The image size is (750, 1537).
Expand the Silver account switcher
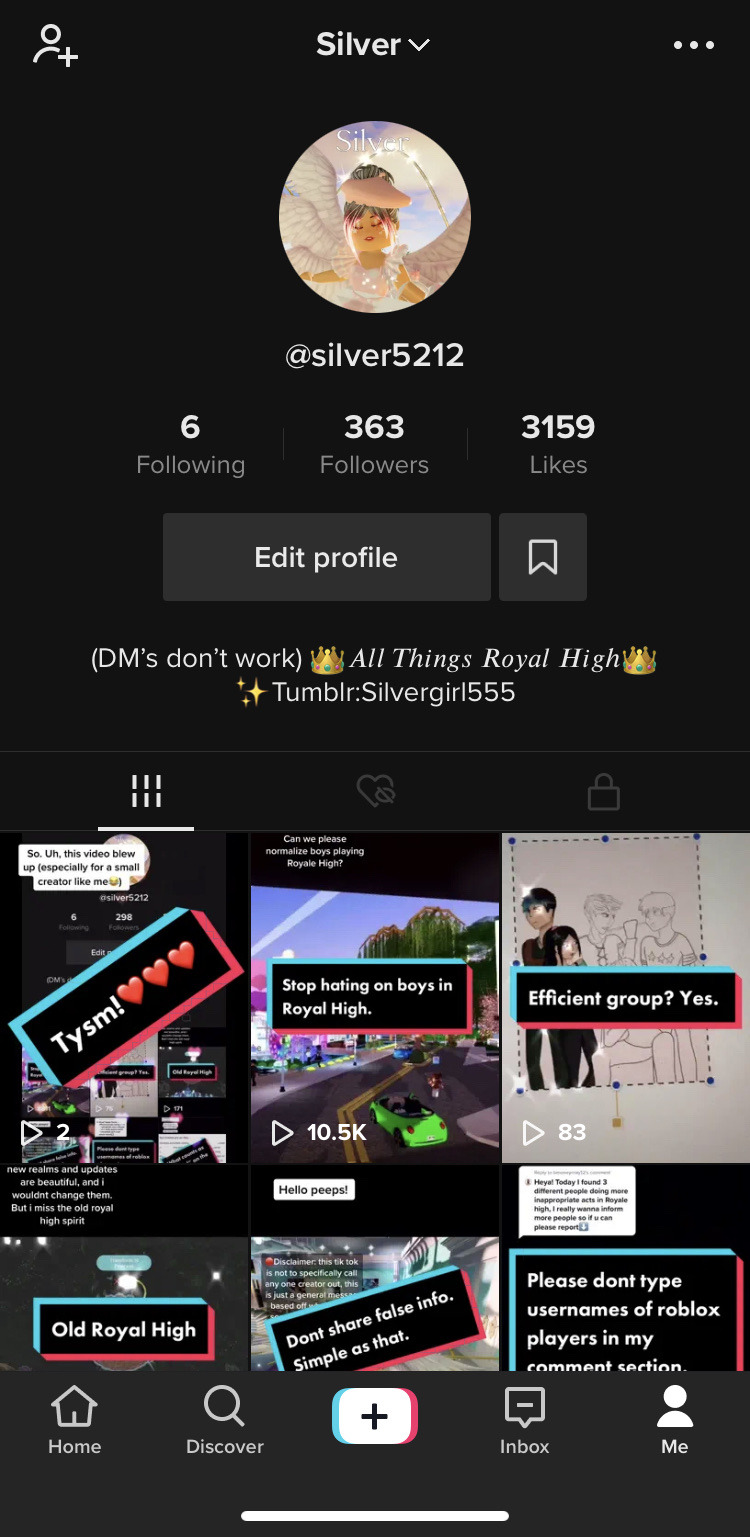click(373, 45)
